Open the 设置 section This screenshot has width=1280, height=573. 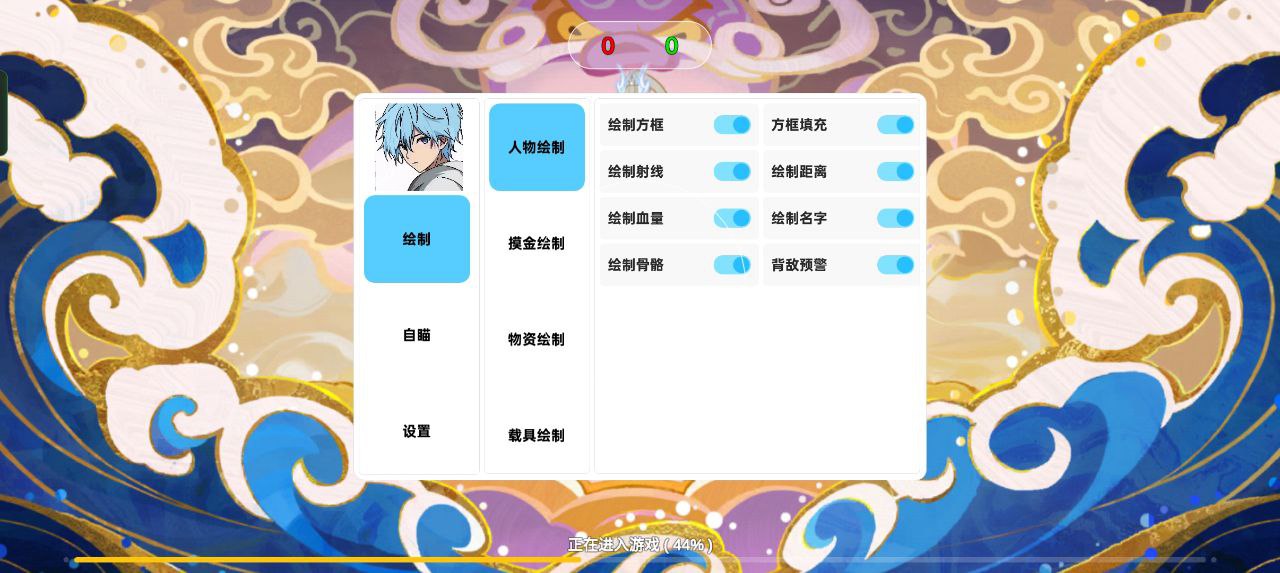tap(416, 431)
